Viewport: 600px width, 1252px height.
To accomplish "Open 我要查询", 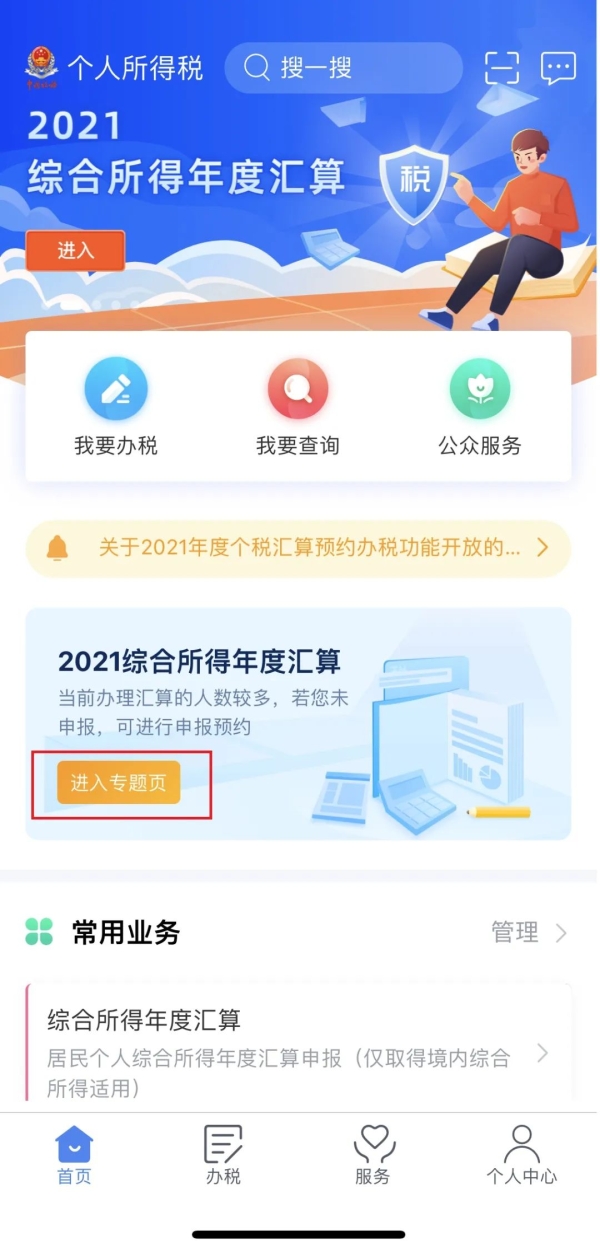I will pyautogui.click(x=298, y=407).
